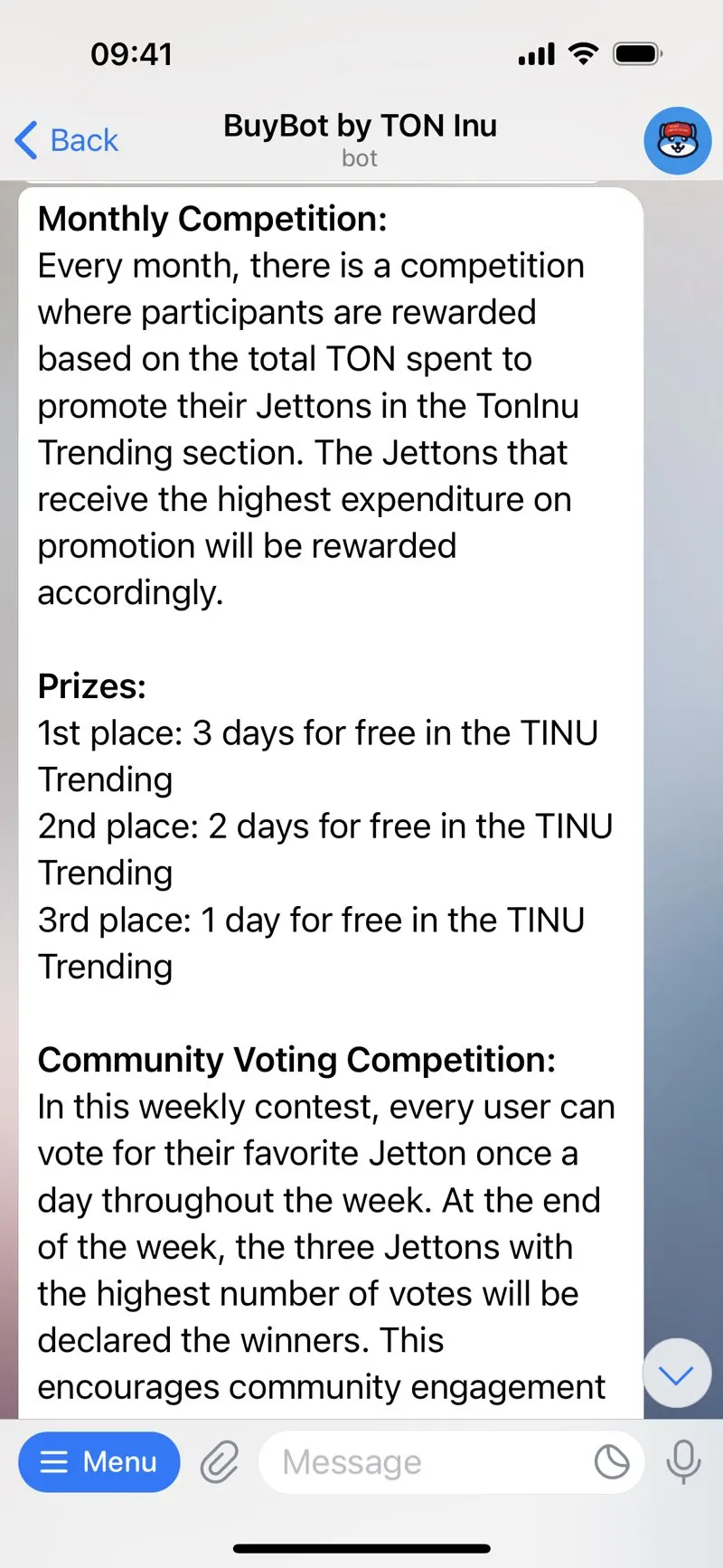Go back to the chat list

[x=67, y=140]
